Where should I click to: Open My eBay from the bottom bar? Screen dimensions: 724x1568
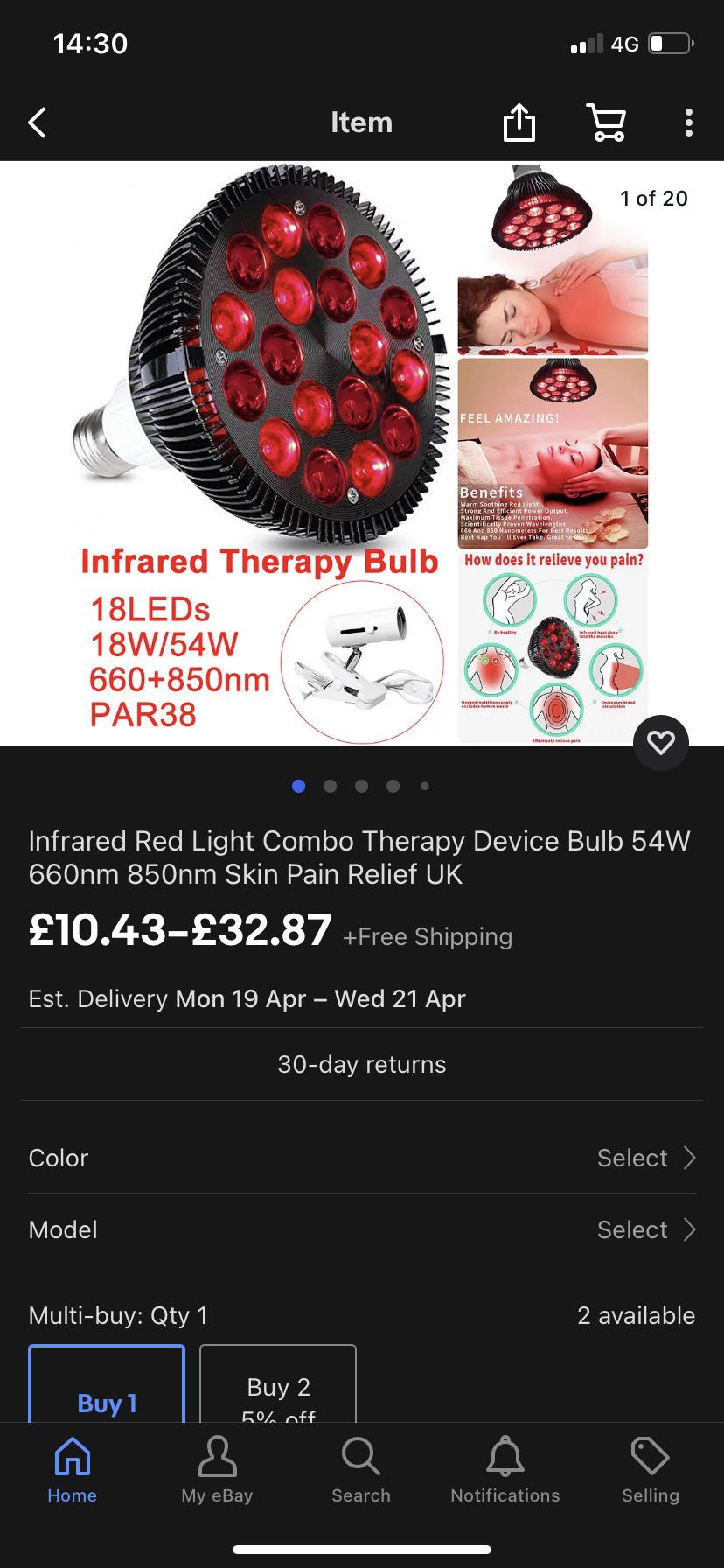click(x=216, y=1470)
